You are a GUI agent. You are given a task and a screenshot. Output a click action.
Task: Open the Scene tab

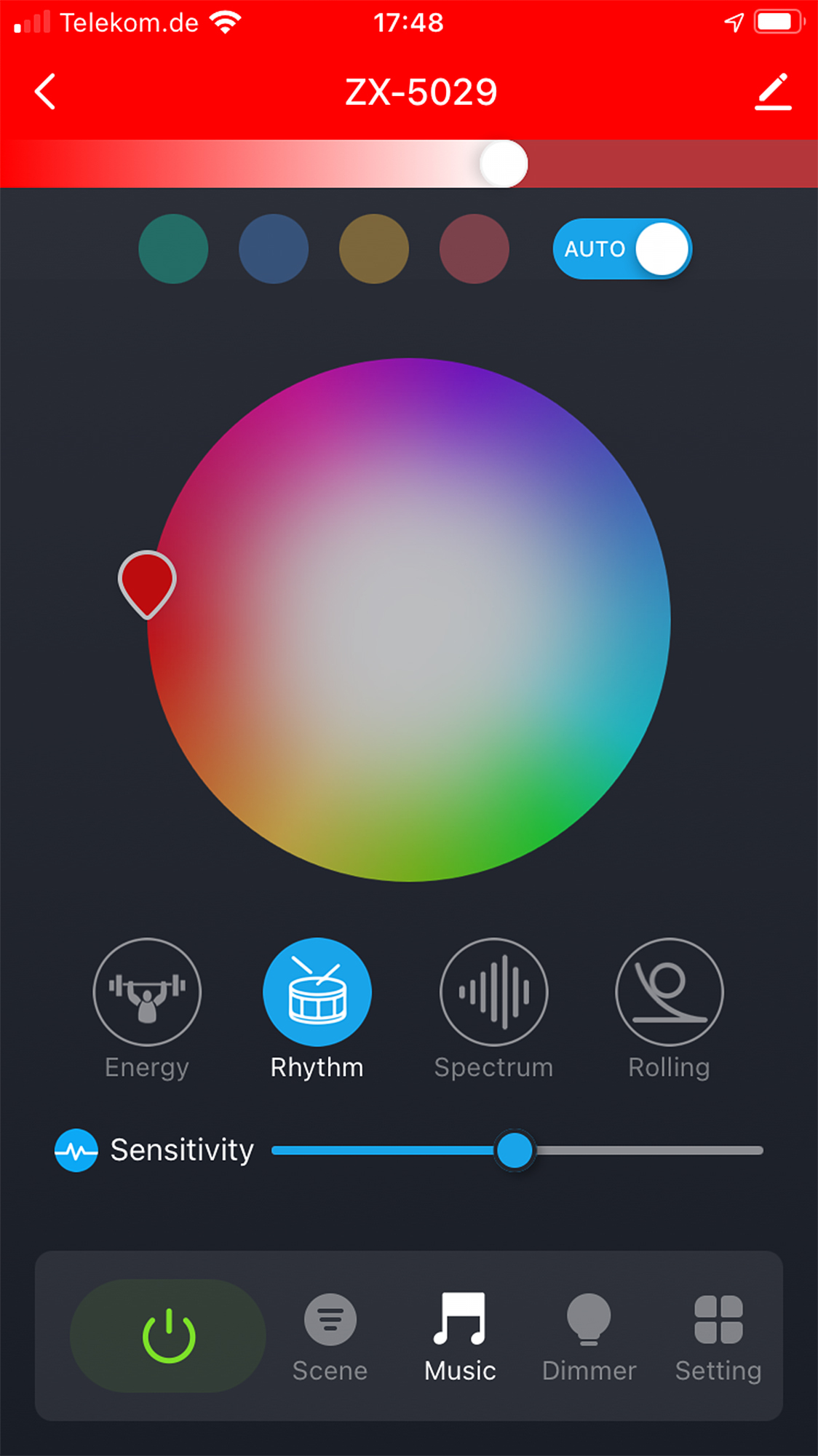[330, 1337]
